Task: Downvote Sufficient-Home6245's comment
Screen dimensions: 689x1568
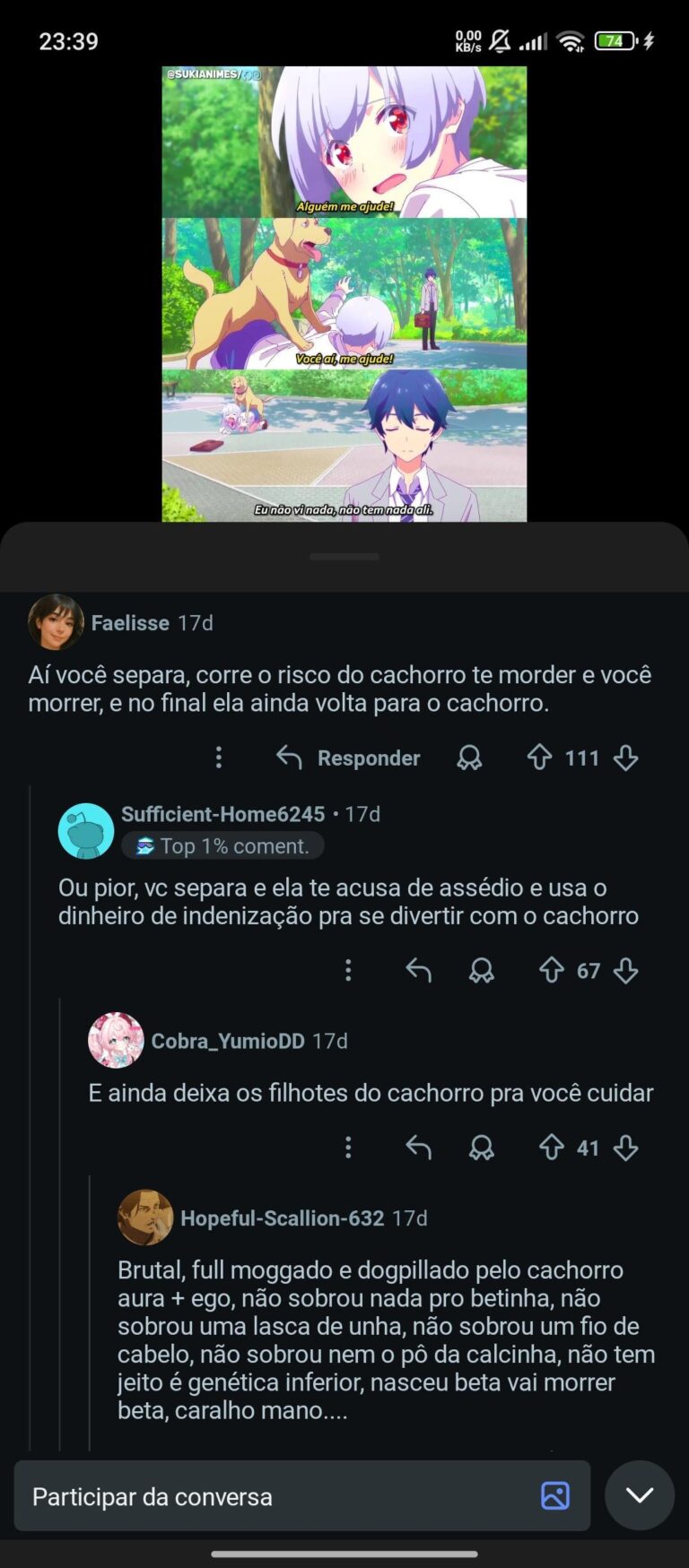Action: coord(625,970)
